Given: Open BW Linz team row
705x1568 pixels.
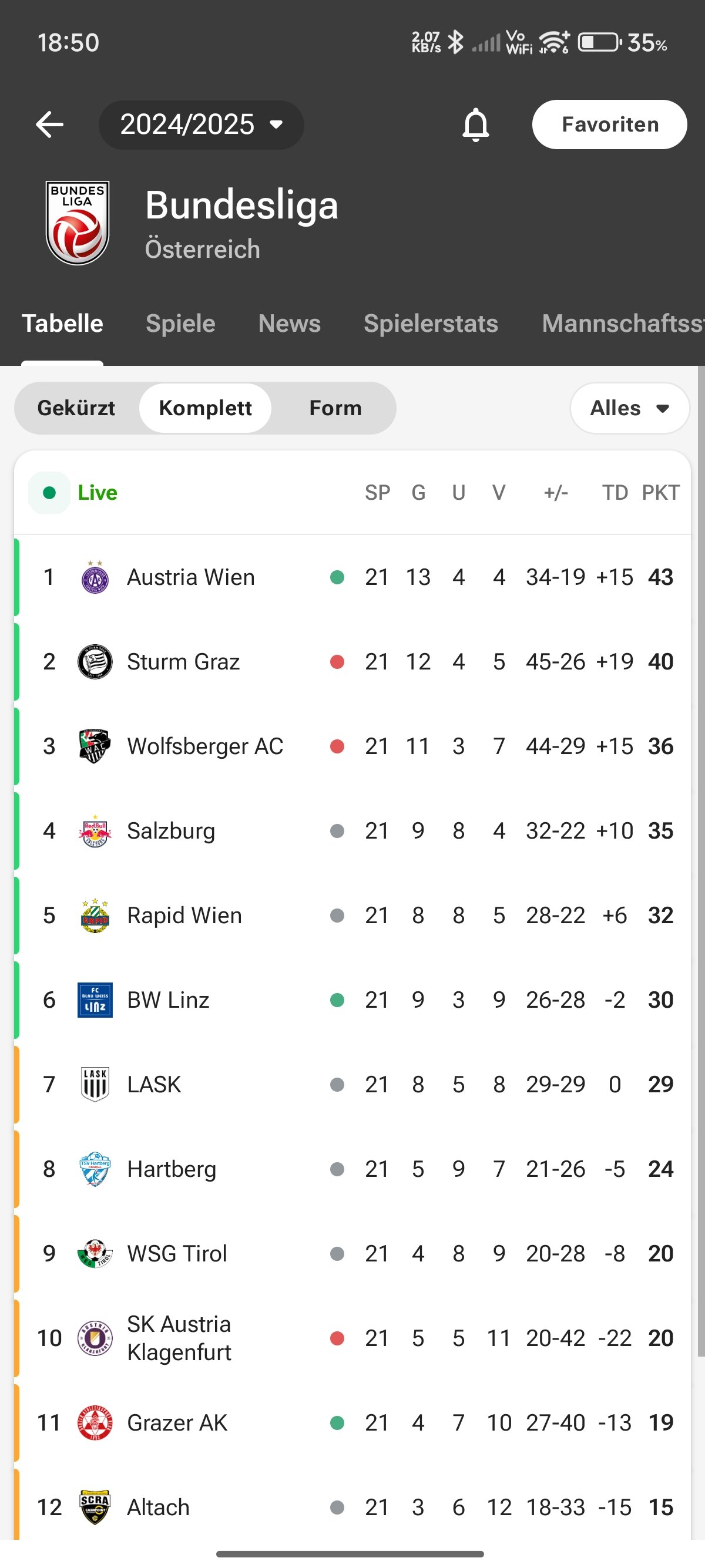Looking at the screenshot, I should [352, 1000].
